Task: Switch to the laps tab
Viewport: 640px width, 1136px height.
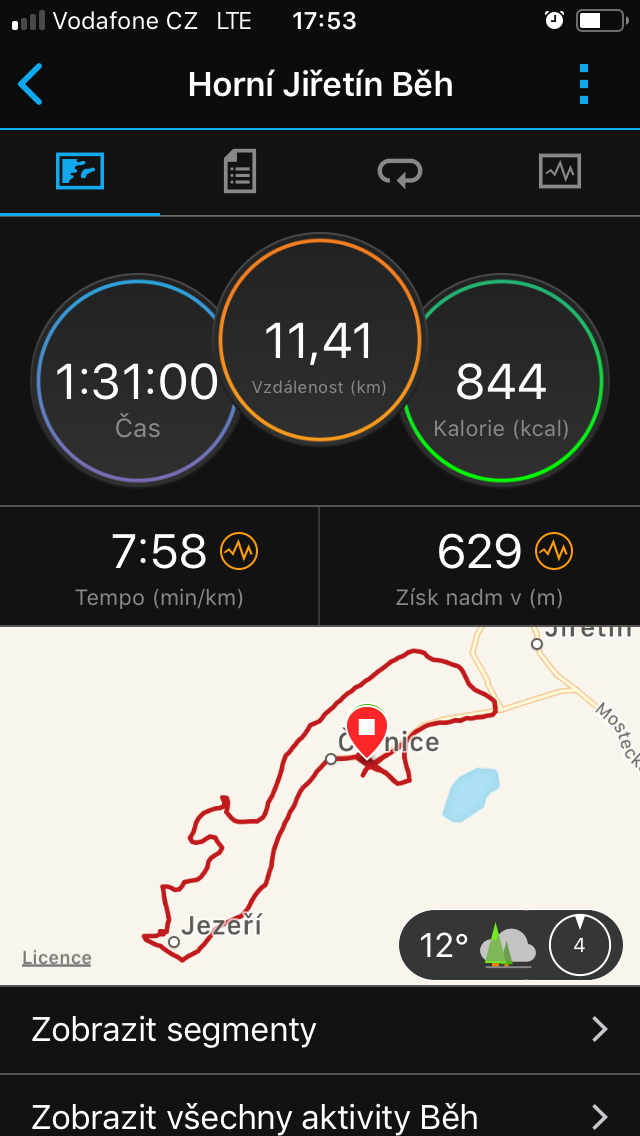Action: click(x=400, y=172)
